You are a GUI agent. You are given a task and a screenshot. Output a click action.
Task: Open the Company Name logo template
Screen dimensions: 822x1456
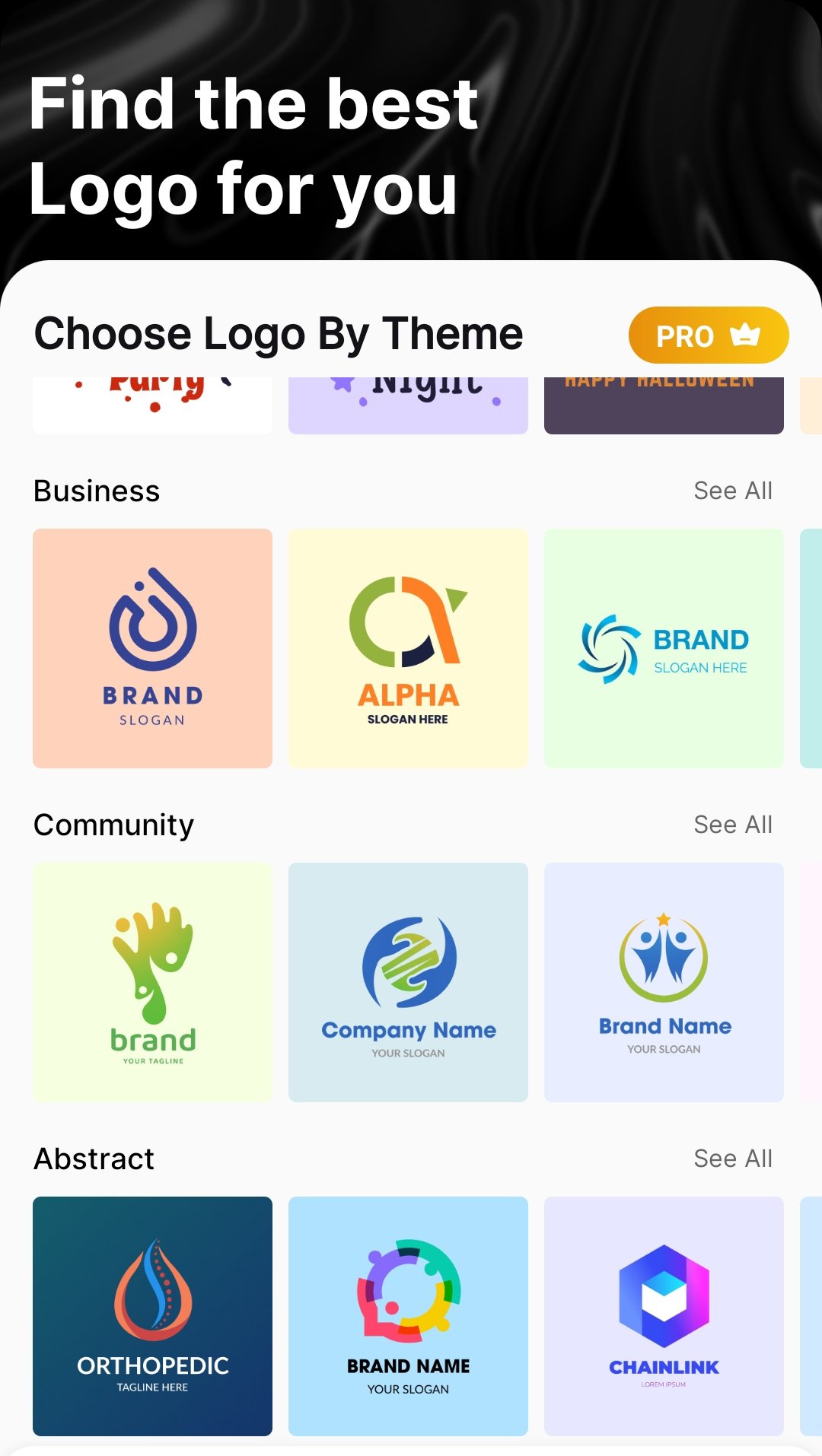408,982
